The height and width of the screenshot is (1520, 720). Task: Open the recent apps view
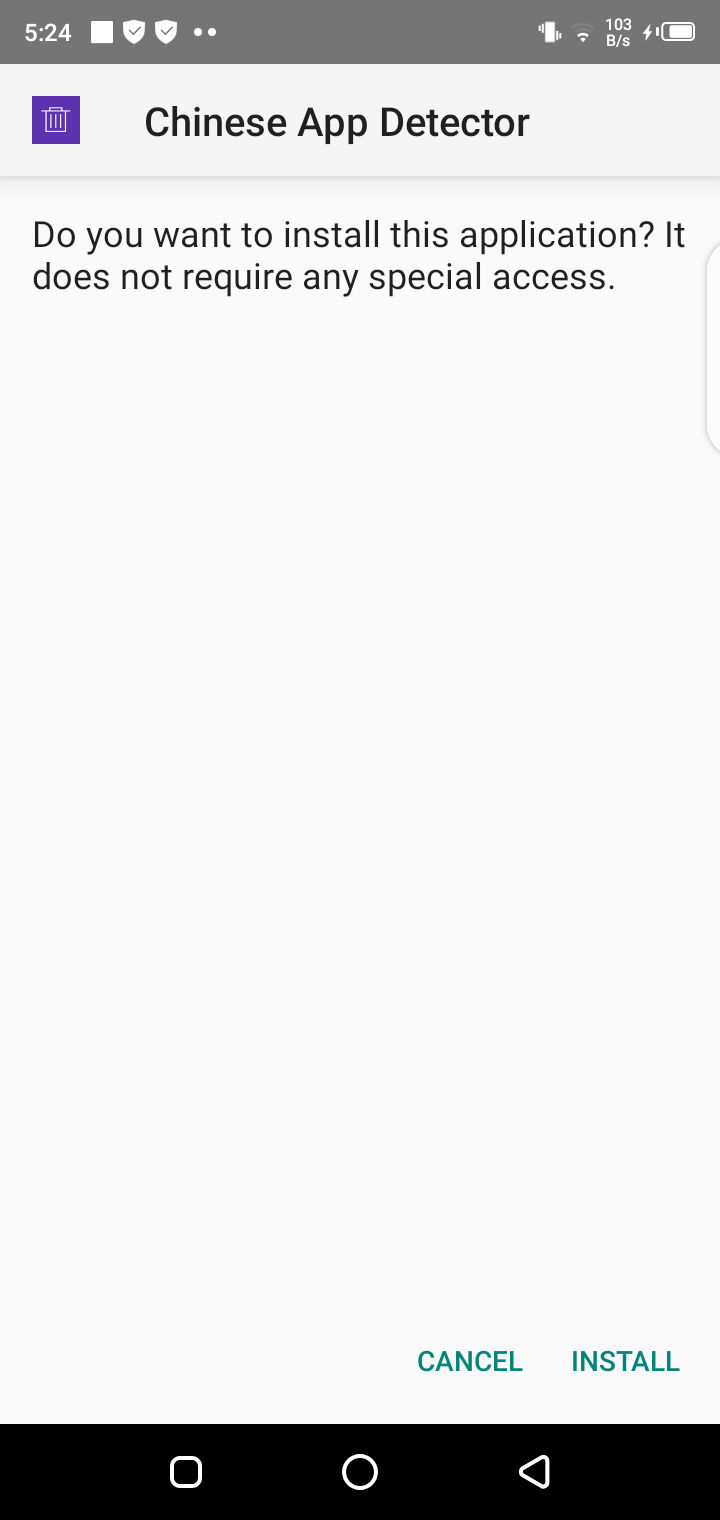click(x=186, y=1471)
